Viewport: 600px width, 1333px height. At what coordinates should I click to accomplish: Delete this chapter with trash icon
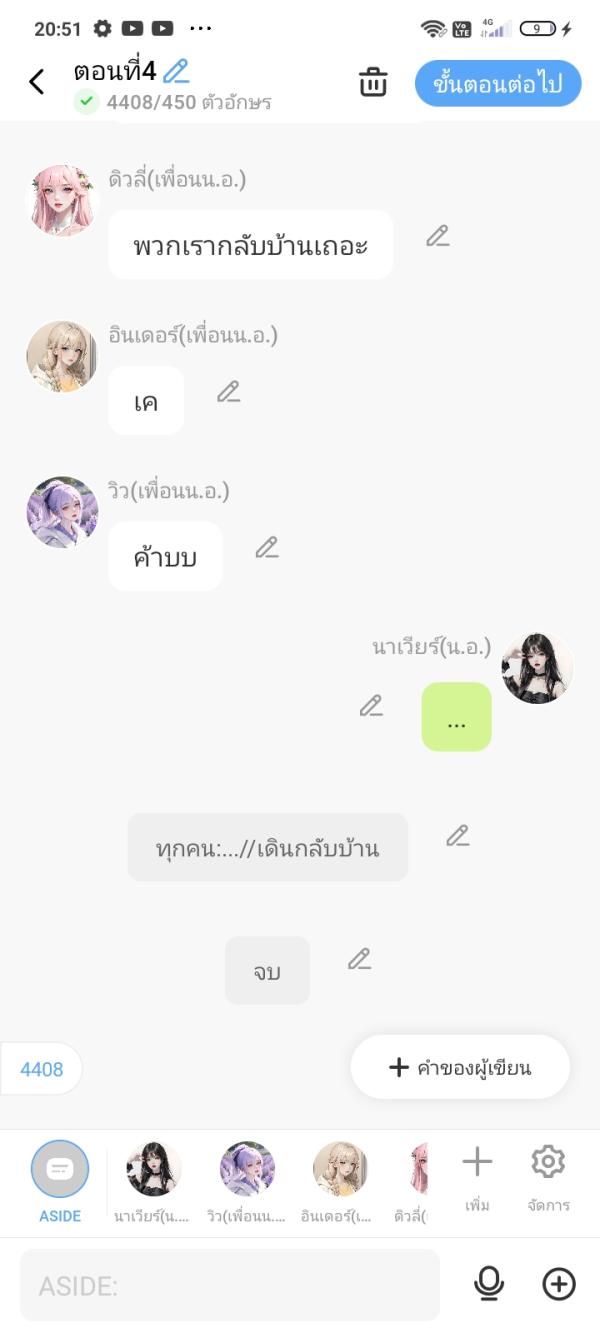[x=373, y=82]
